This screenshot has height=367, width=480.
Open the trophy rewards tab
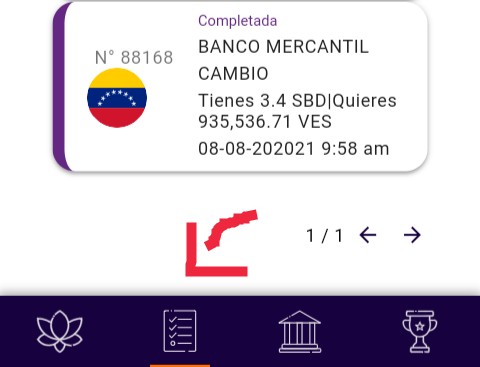(420, 332)
